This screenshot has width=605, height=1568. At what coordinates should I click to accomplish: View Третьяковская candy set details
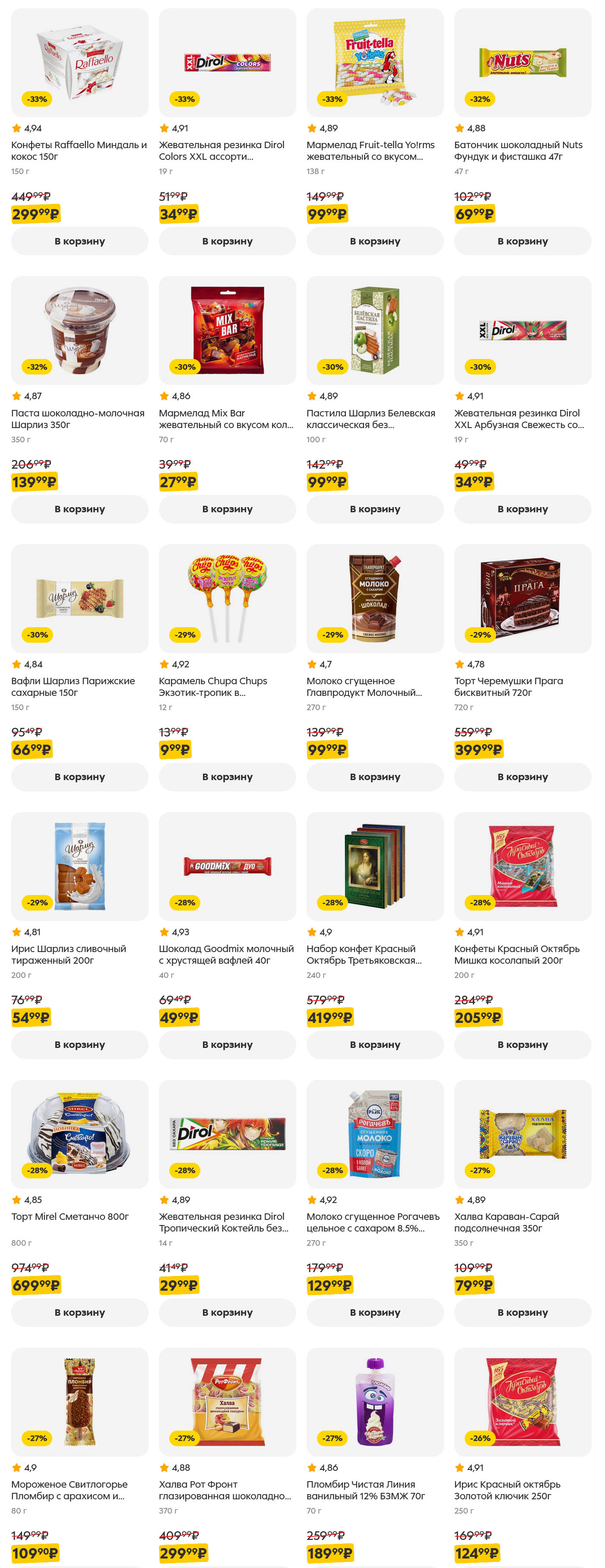[x=374, y=866]
